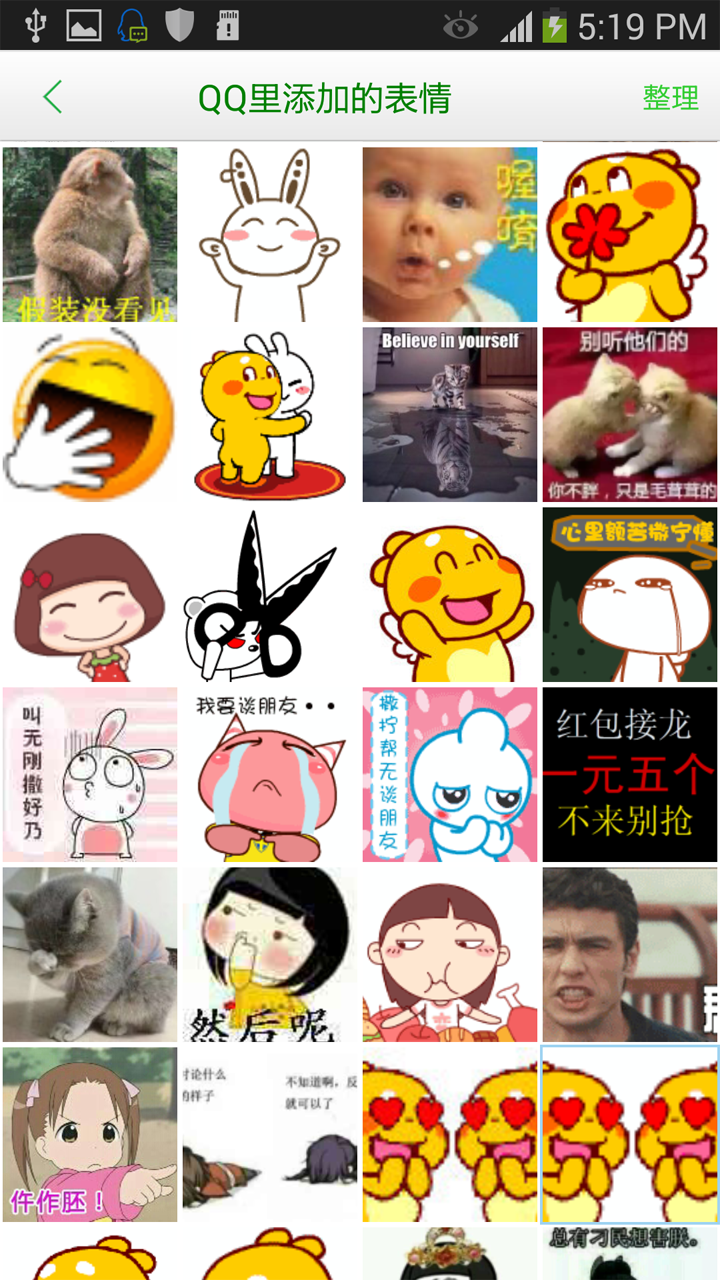The width and height of the screenshot is (720, 1280).
Task: Open the laughing yellow emoji sticker
Action: pos(90,415)
